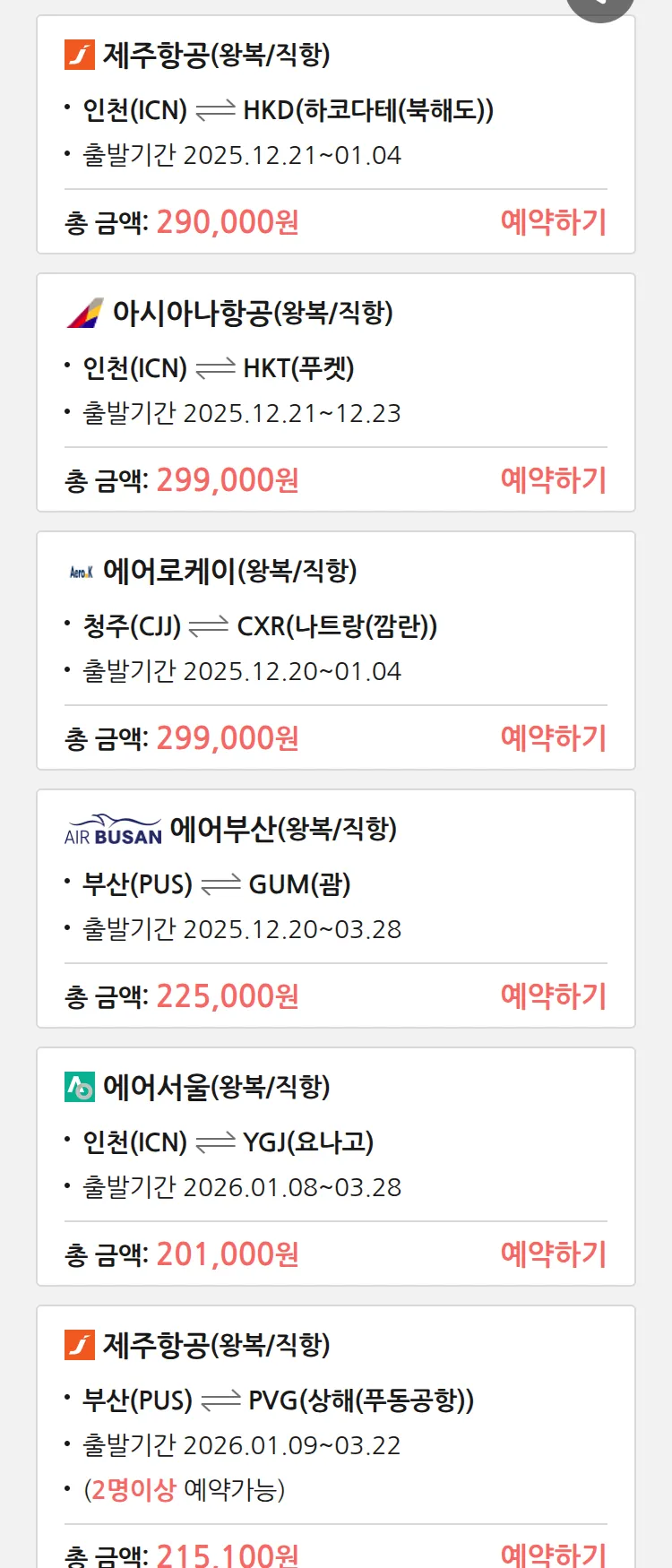Click the Air Busan logo icon
Screen dimensions: 672x1568
point(112,829)
